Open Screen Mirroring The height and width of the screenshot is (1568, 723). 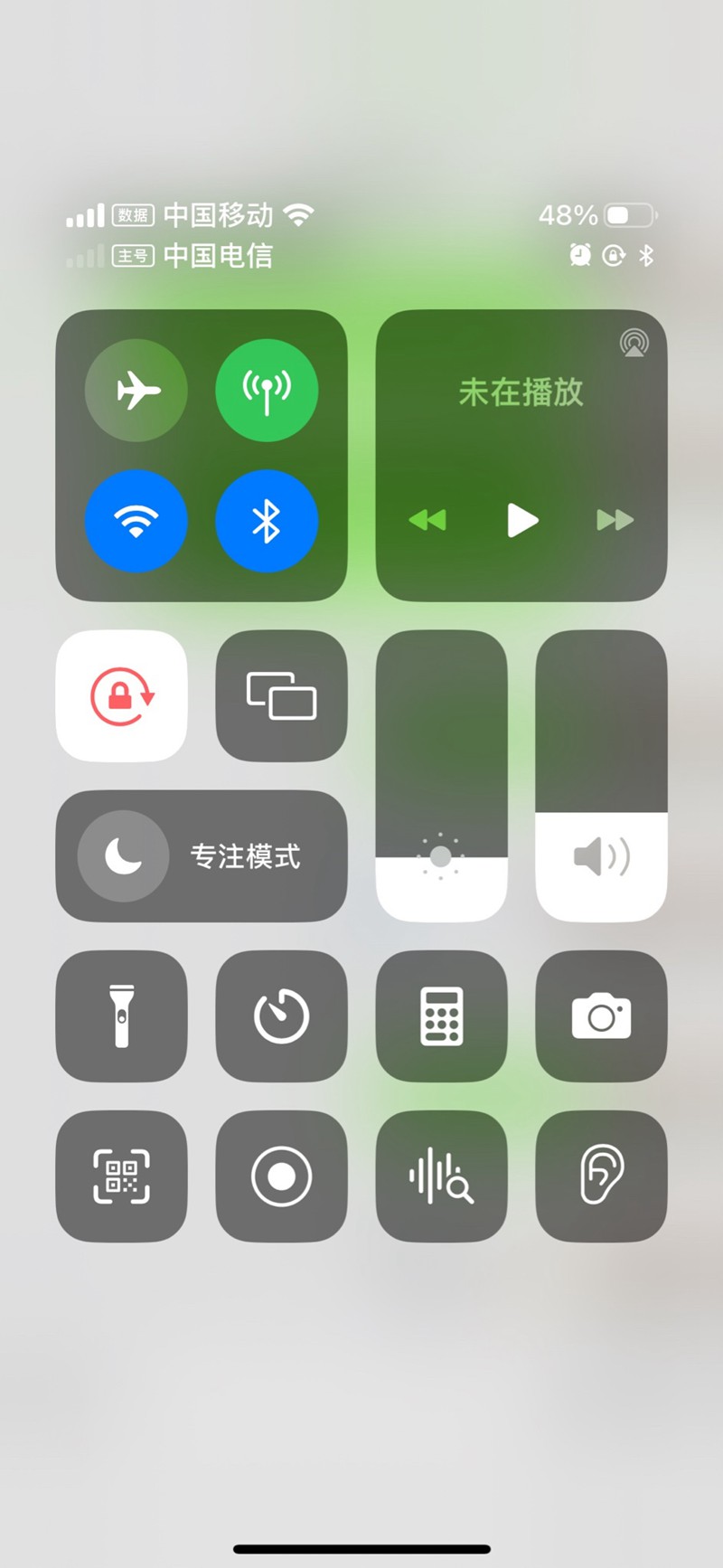[281, 696]
